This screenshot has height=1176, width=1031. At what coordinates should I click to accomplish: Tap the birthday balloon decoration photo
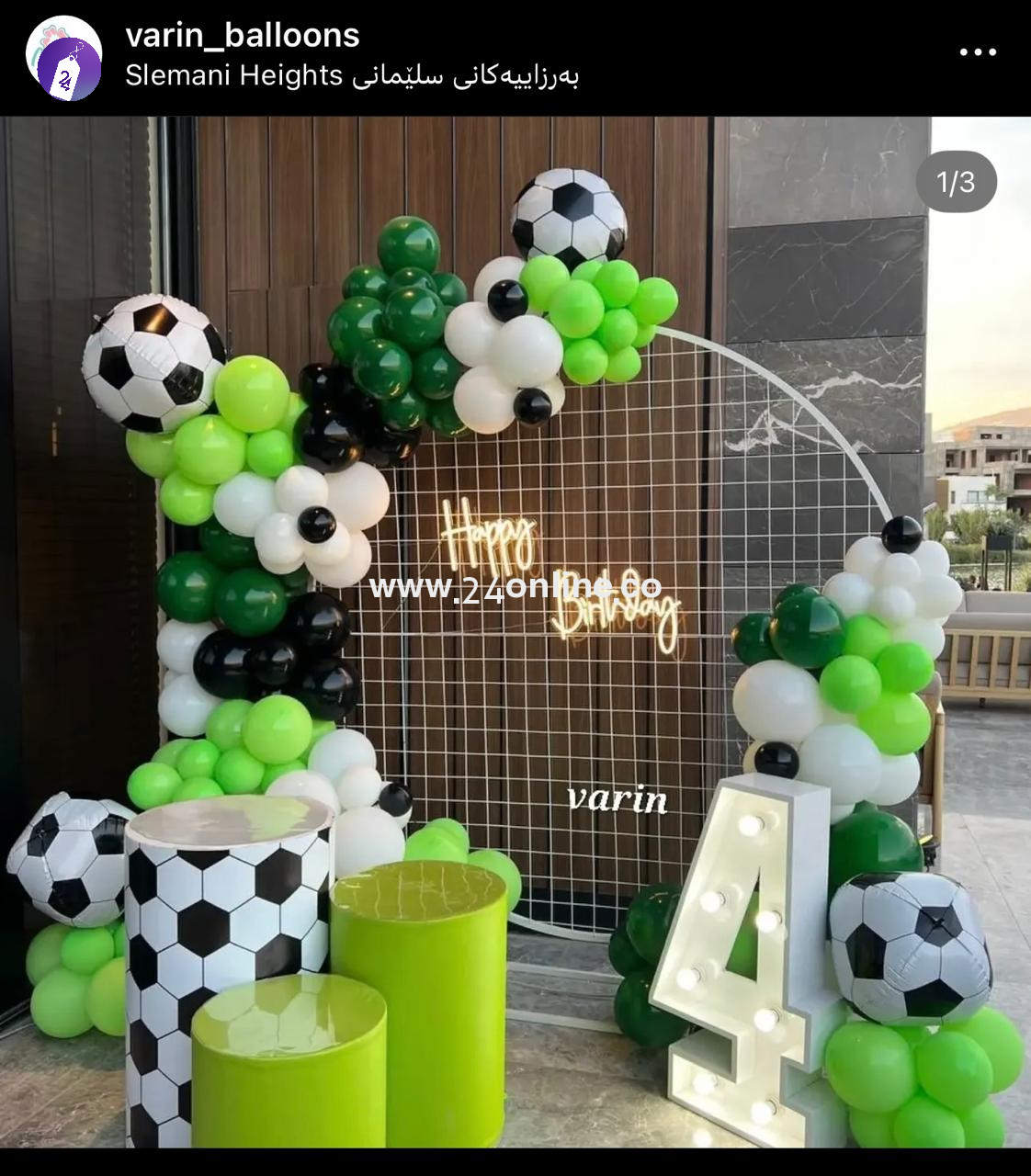(x=515, y=634)
